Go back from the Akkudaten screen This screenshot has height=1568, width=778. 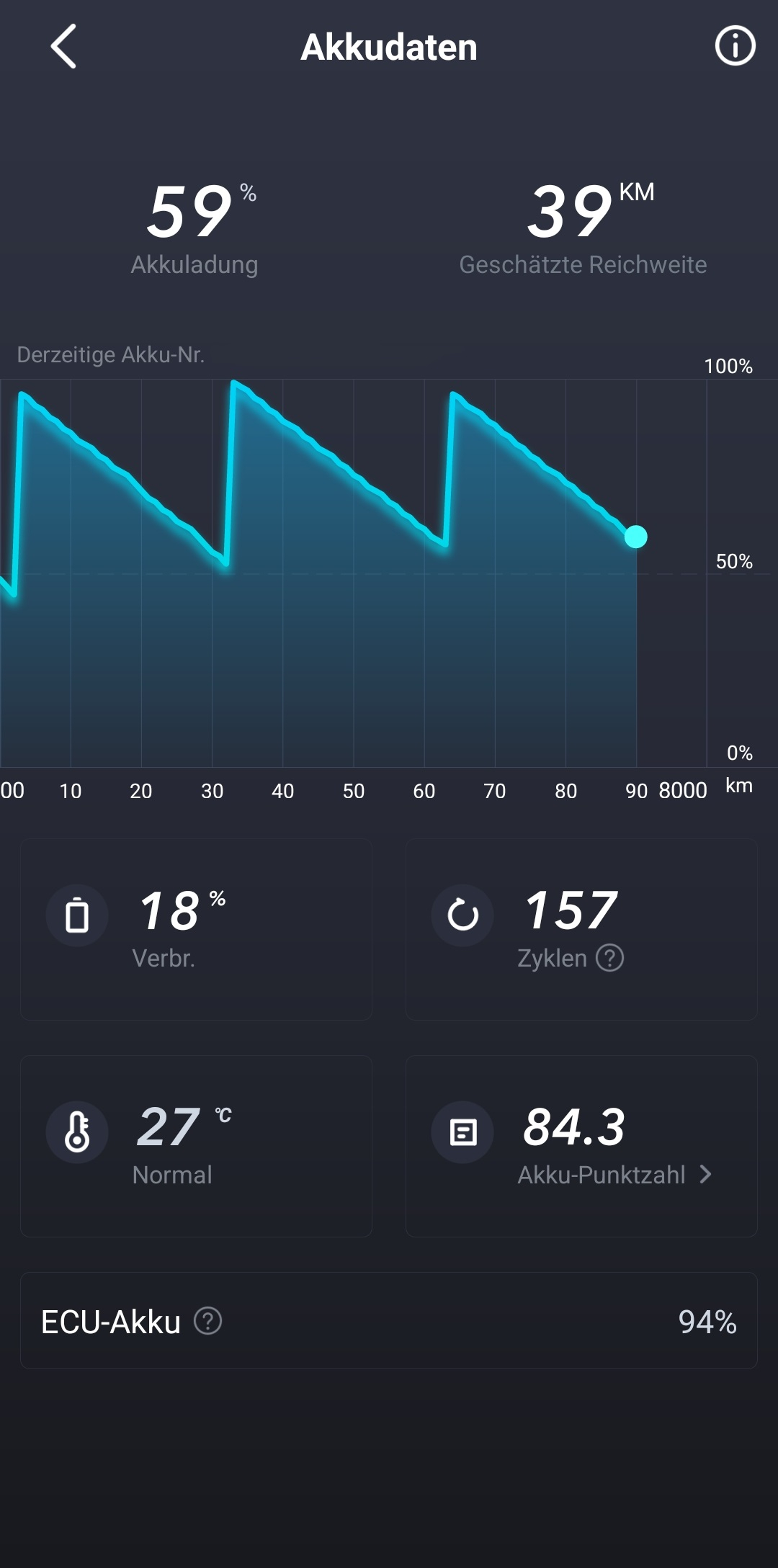click(x=63, y=47)
